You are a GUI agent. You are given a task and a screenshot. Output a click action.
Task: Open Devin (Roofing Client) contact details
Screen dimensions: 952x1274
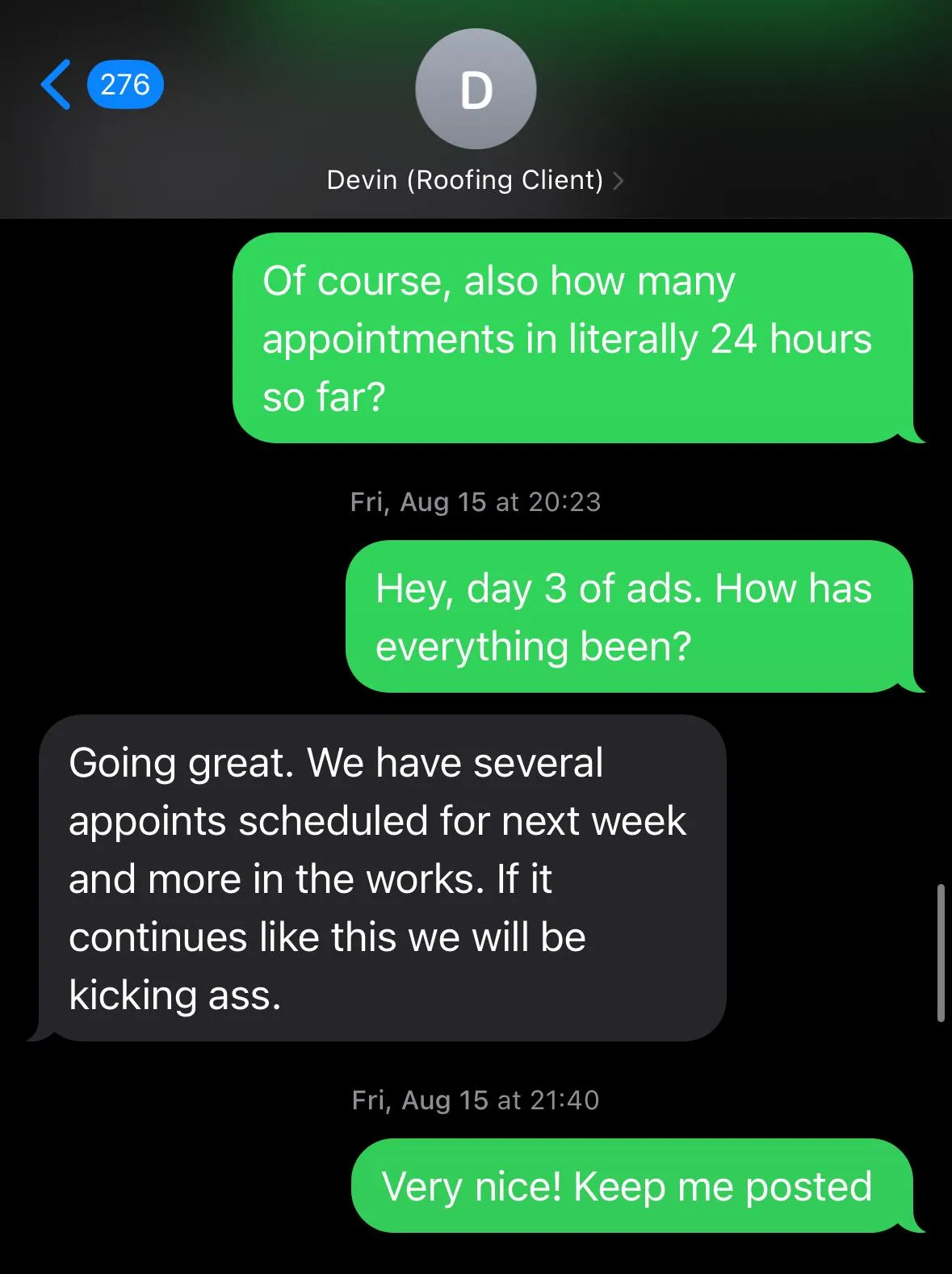tap(475, 180)
